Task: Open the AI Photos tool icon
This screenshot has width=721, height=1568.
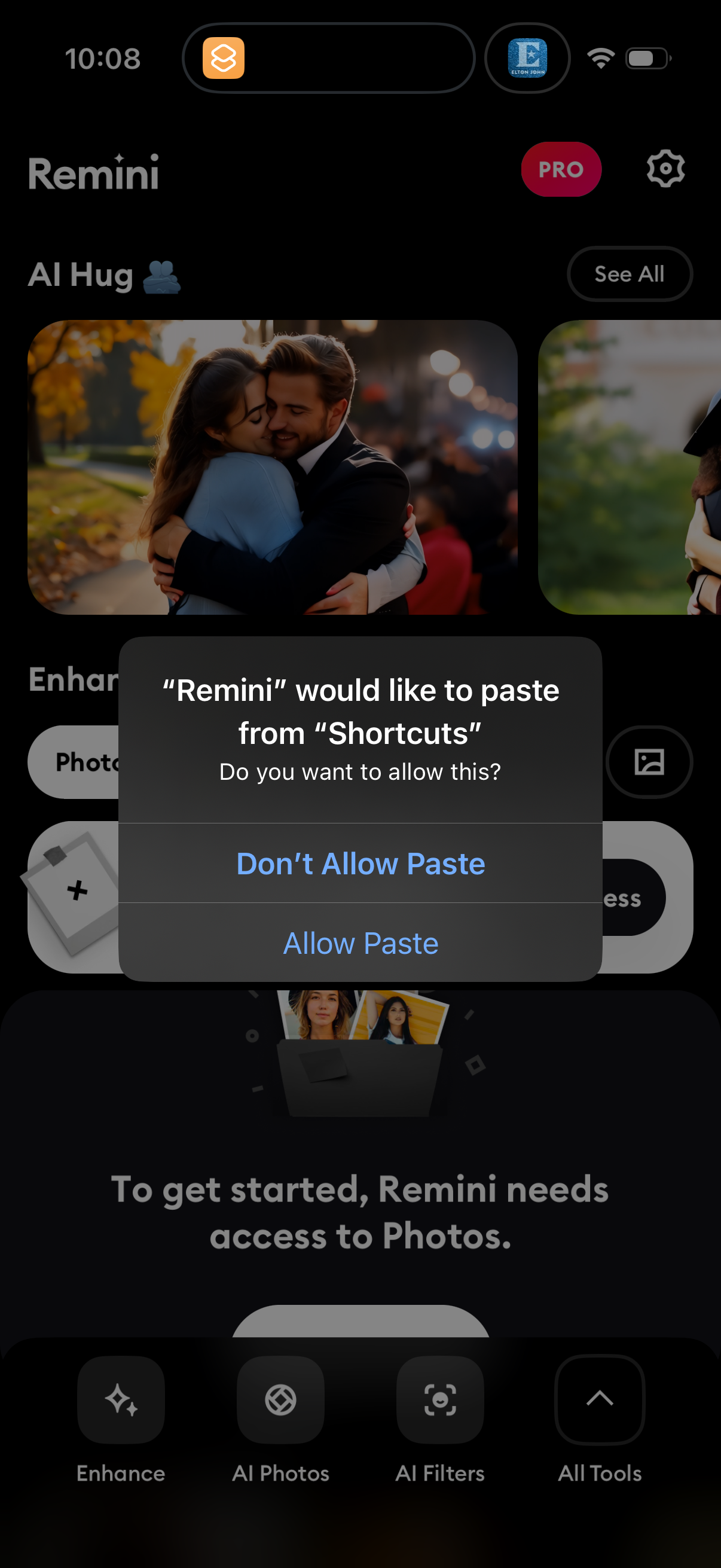Action: [280, 1401]
